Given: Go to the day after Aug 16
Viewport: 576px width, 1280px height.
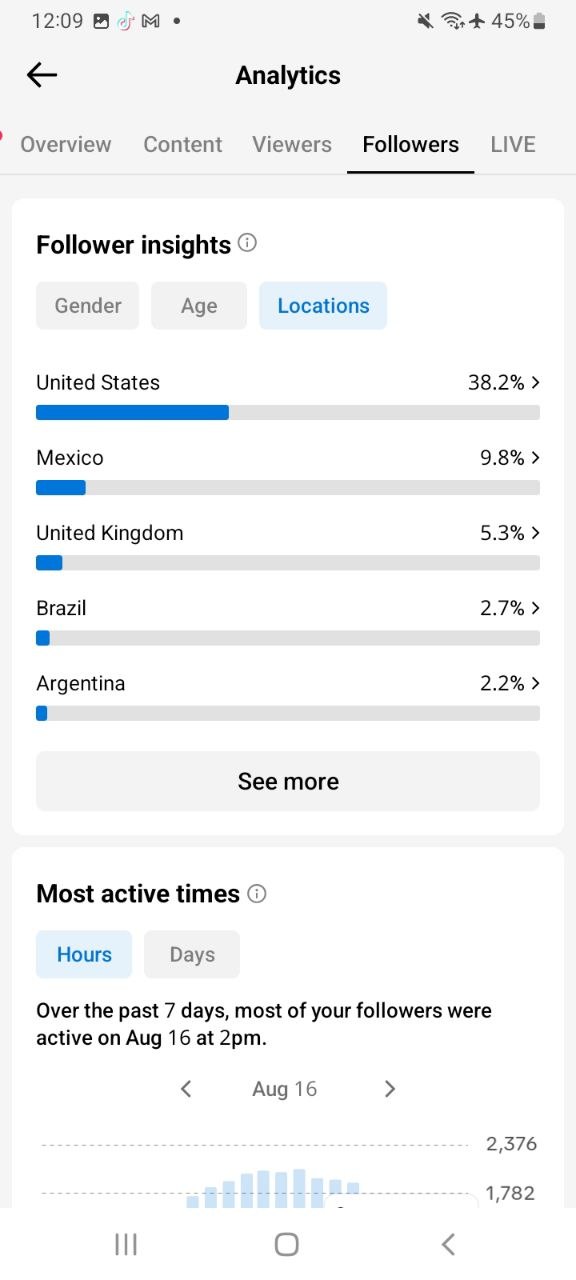Looking at the screenshot, I should click(390, 1089).
